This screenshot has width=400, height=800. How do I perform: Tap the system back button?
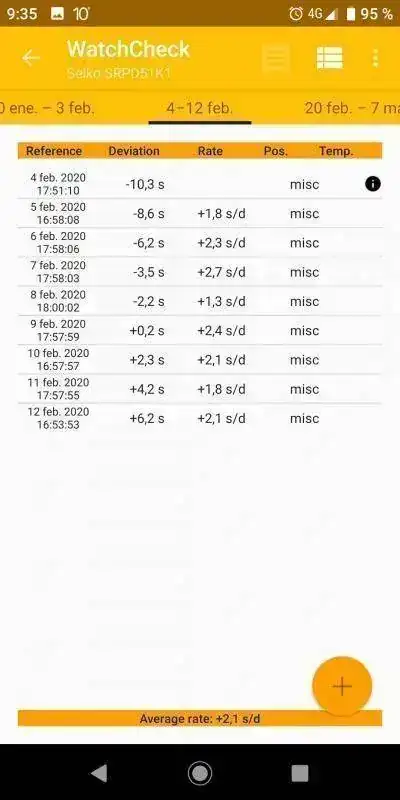point(99,773)
